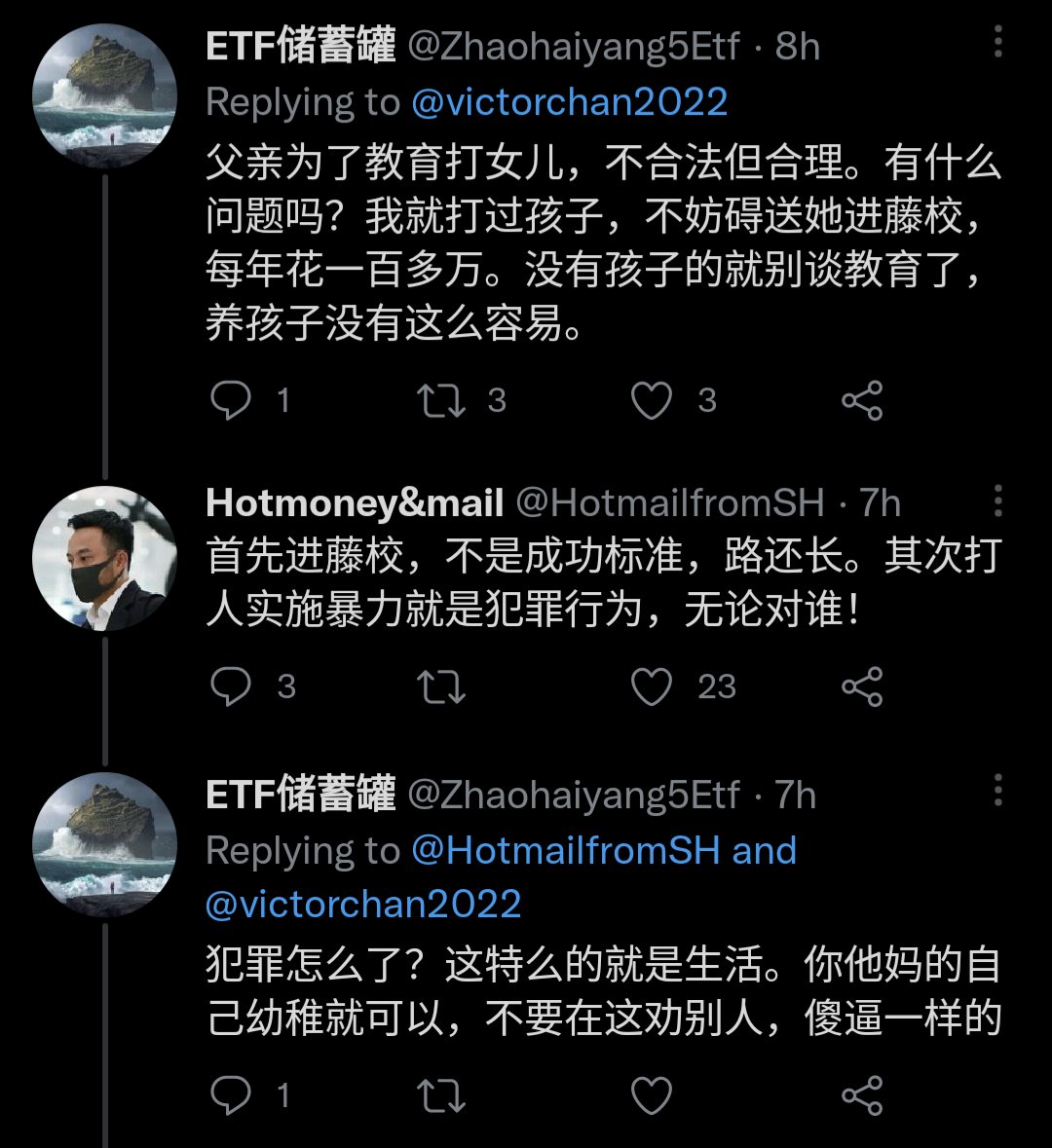The height and width of the screenshot is (1148, 1052).
Task: Like the tweet with 3 likes
Action: pos(652,400)
